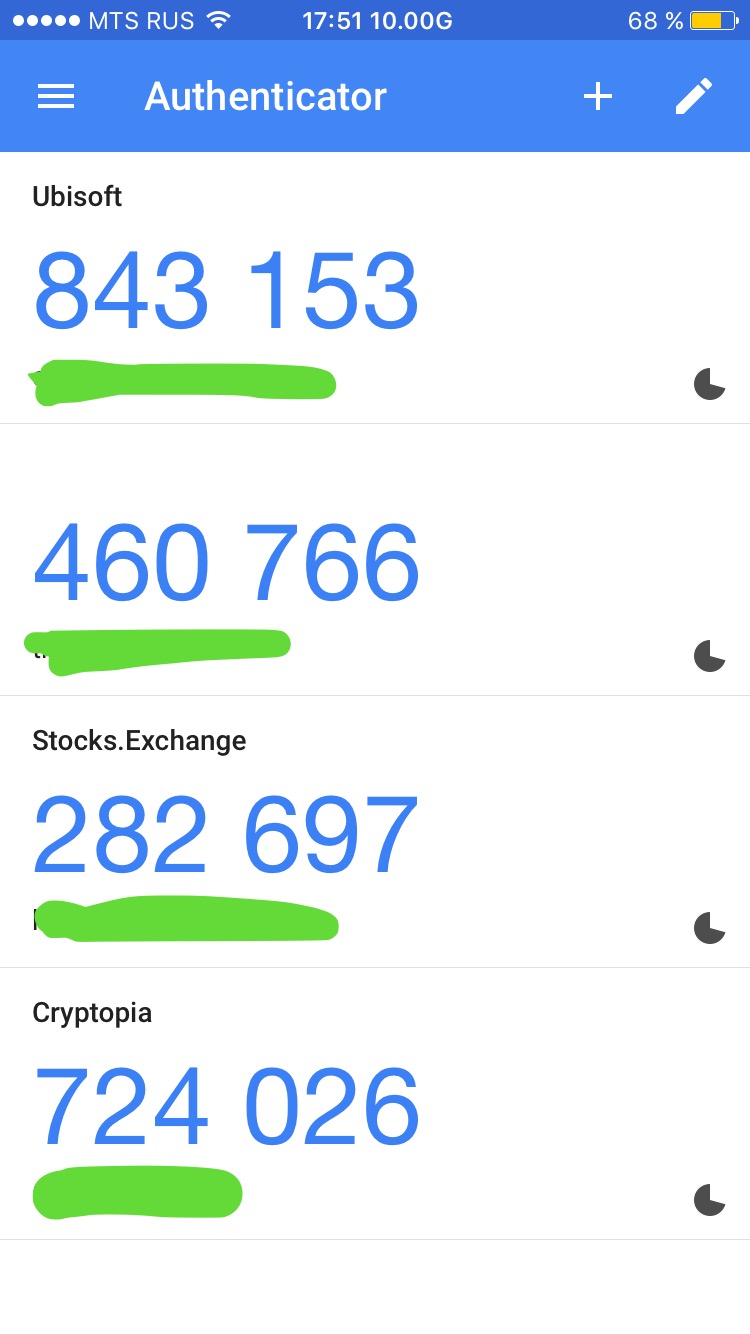Select the Ubisoft code 843 153
Screen dimensions: 750x1334
click(226, 291)
